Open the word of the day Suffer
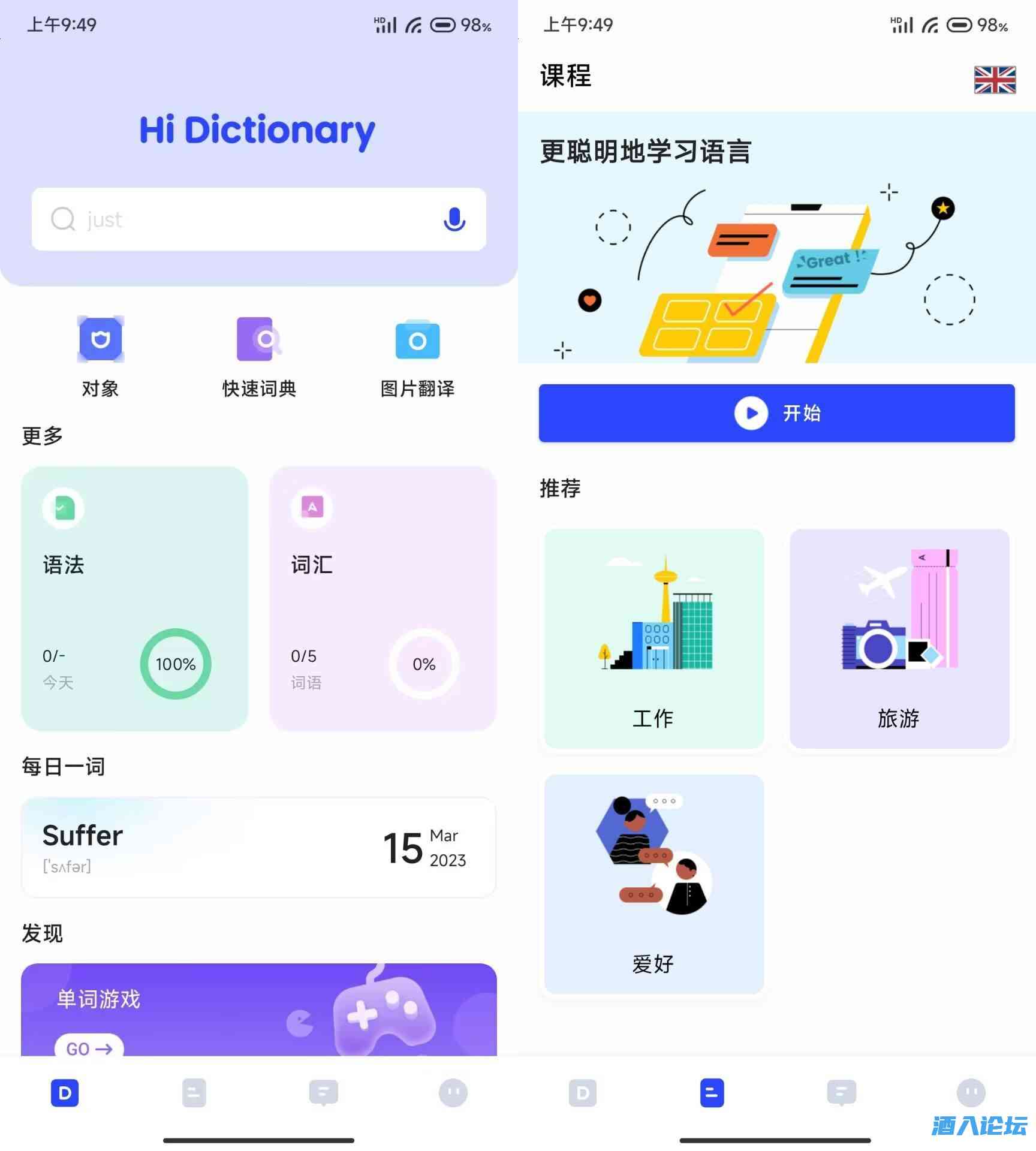Screen dimensions: 1036x1151 [x=258, y=847]
